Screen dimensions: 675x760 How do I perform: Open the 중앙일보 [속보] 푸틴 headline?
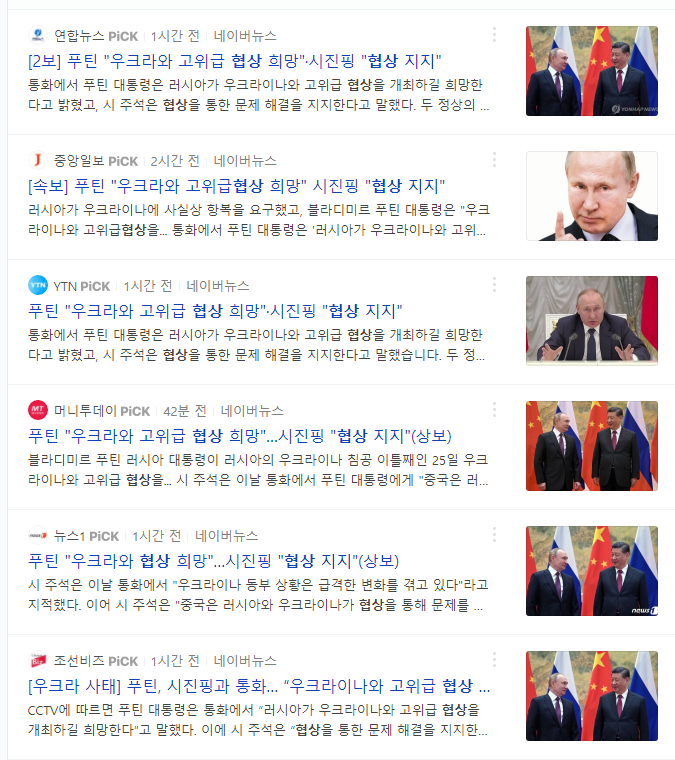[237, 185]
